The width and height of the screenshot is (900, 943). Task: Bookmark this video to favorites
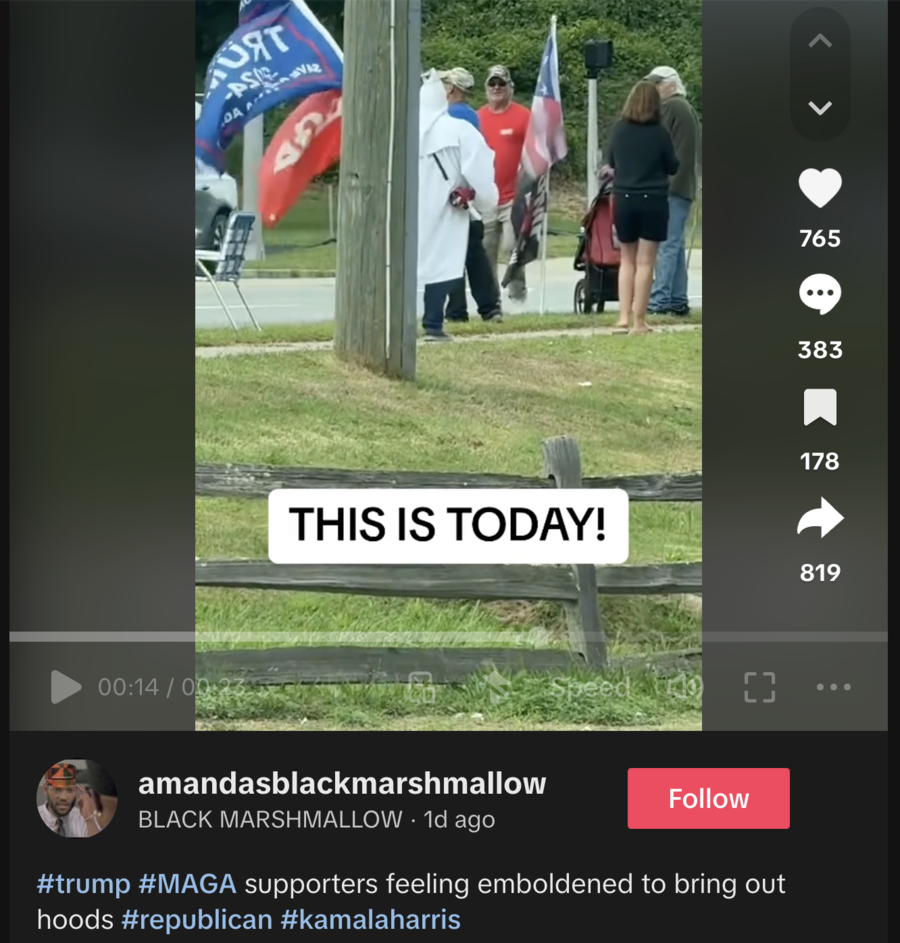tap(820, 408)
